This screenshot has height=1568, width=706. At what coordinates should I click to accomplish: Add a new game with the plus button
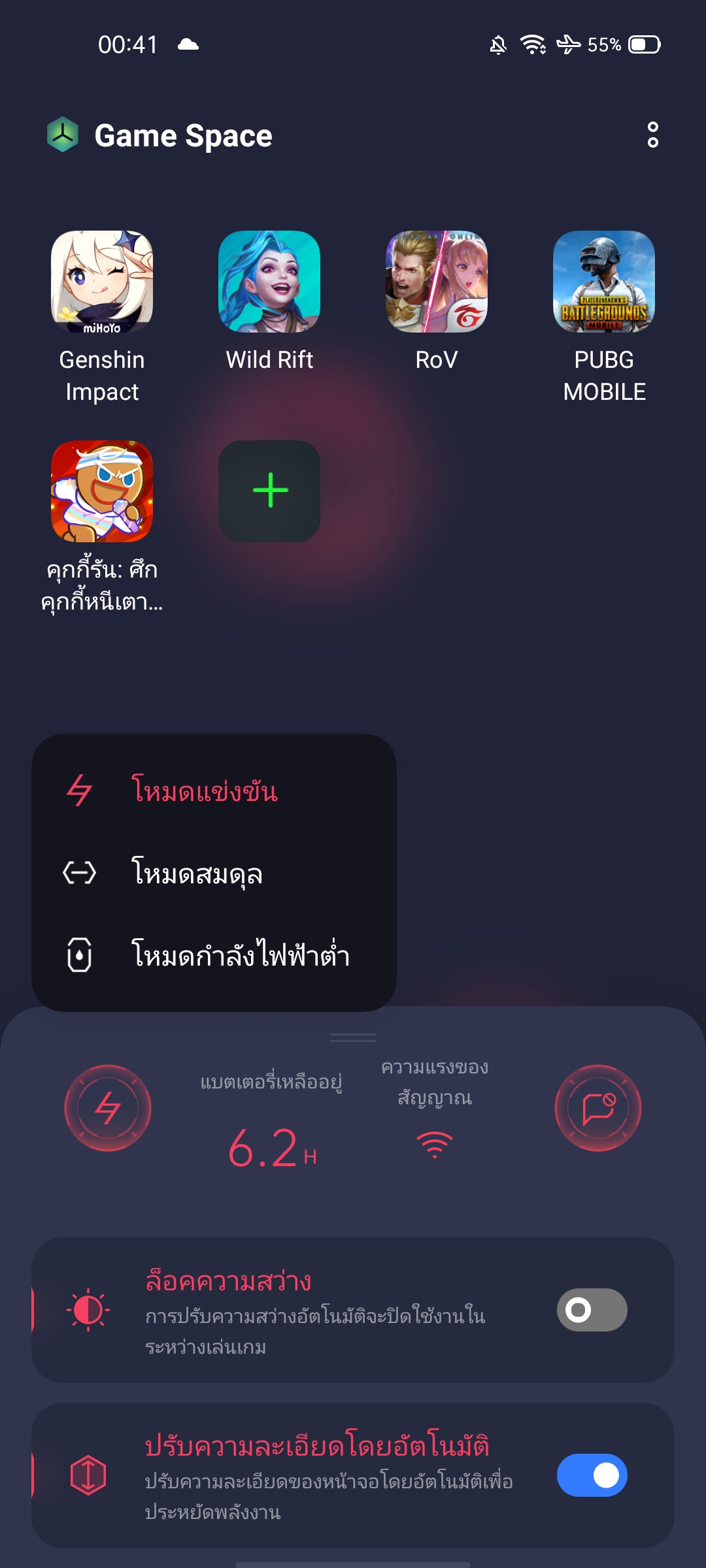(269, 491)
